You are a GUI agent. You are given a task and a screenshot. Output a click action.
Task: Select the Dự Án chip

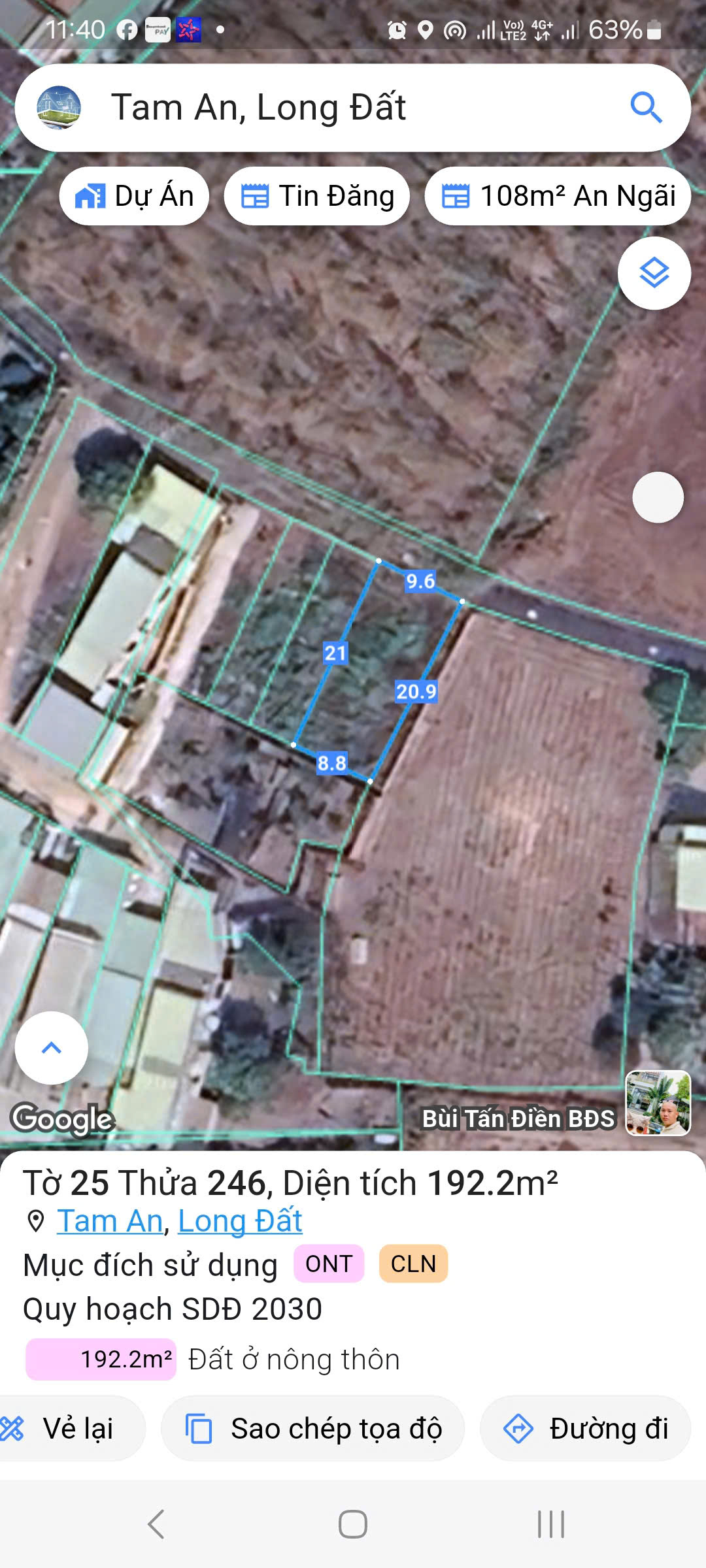click(x=134, y=196)
